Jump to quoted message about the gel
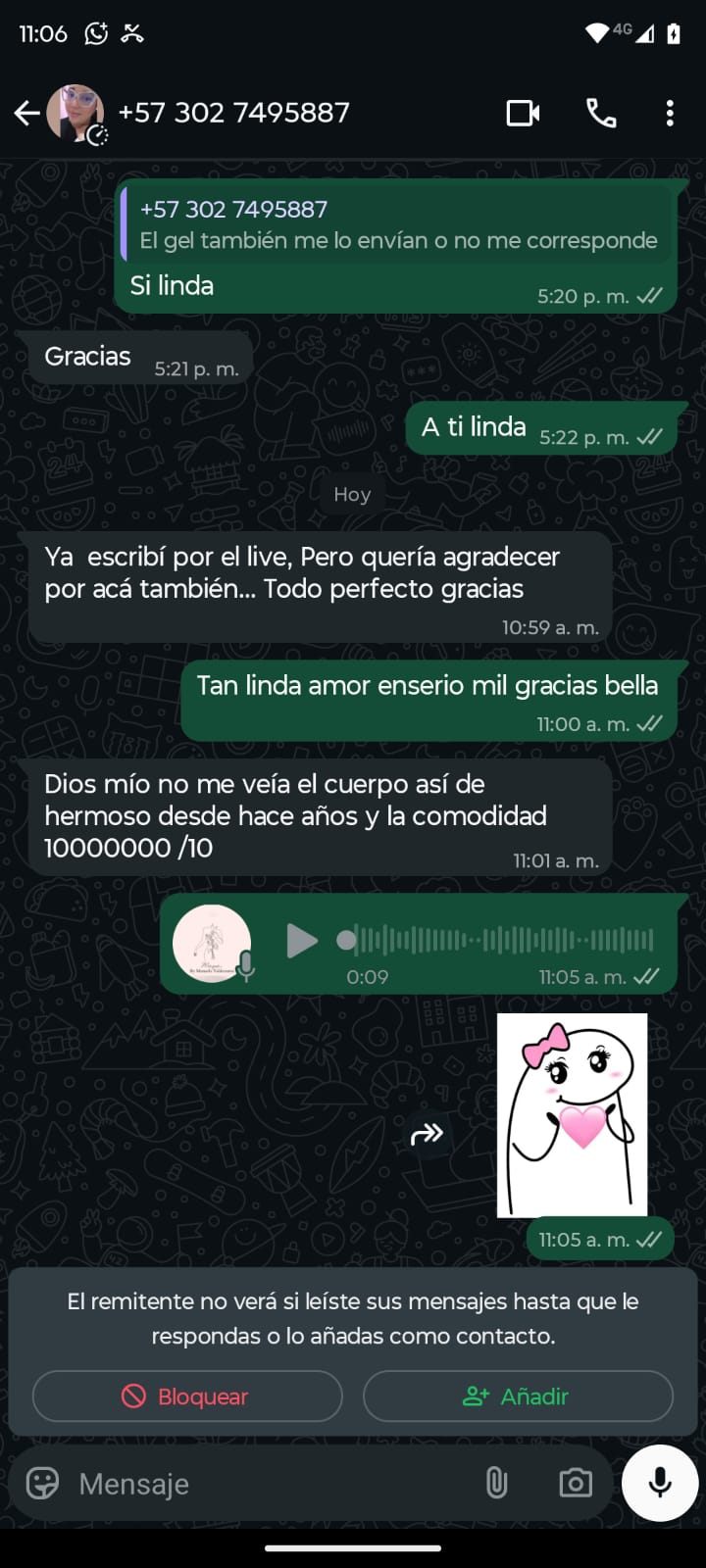 click(397, 225)
